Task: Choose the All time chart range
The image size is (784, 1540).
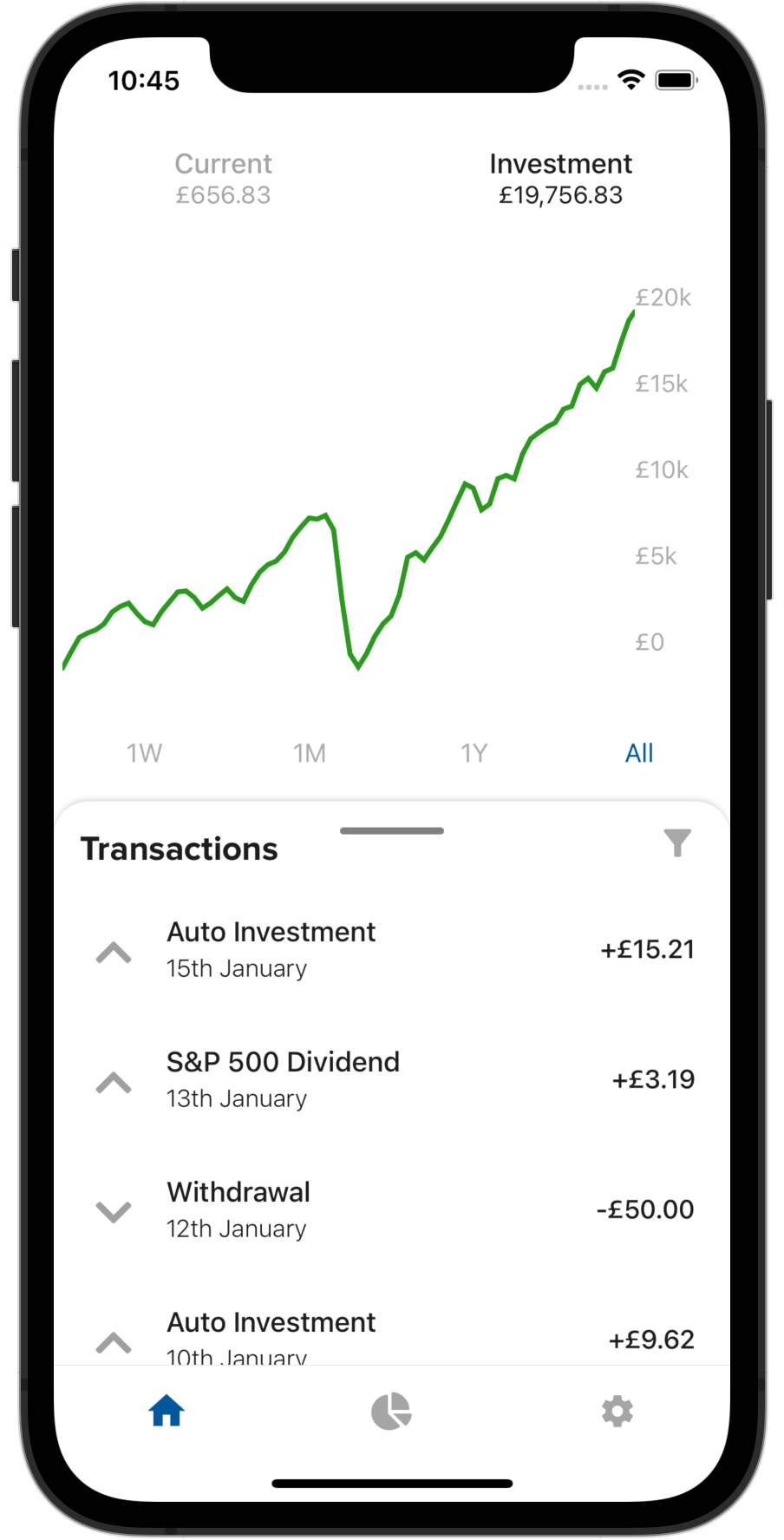Action: click(x=639, y=753)
